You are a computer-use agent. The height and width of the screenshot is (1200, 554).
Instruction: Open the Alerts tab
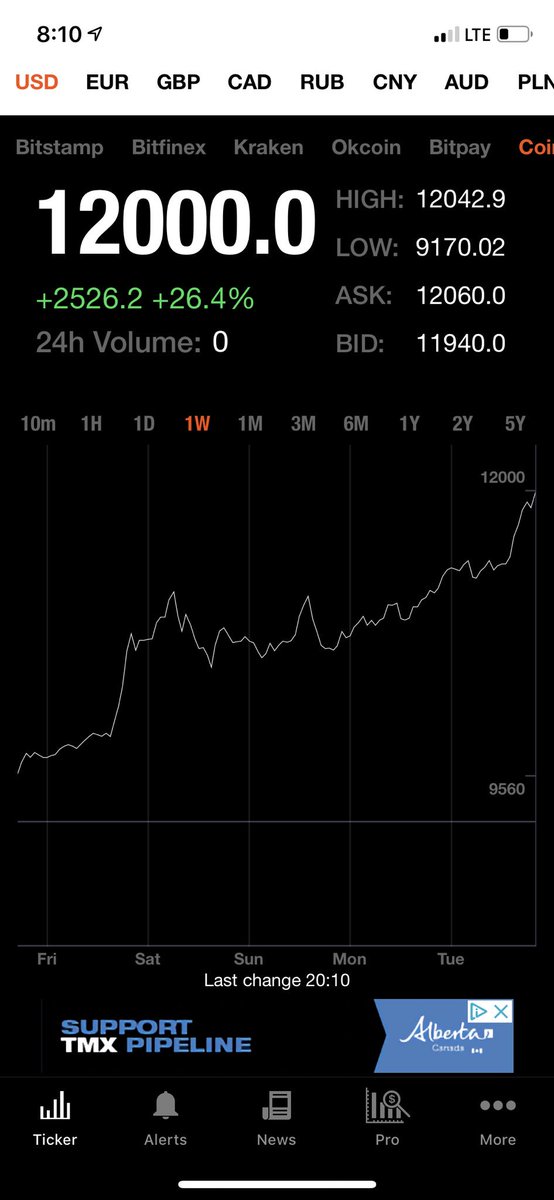[x=166, y=1118]
